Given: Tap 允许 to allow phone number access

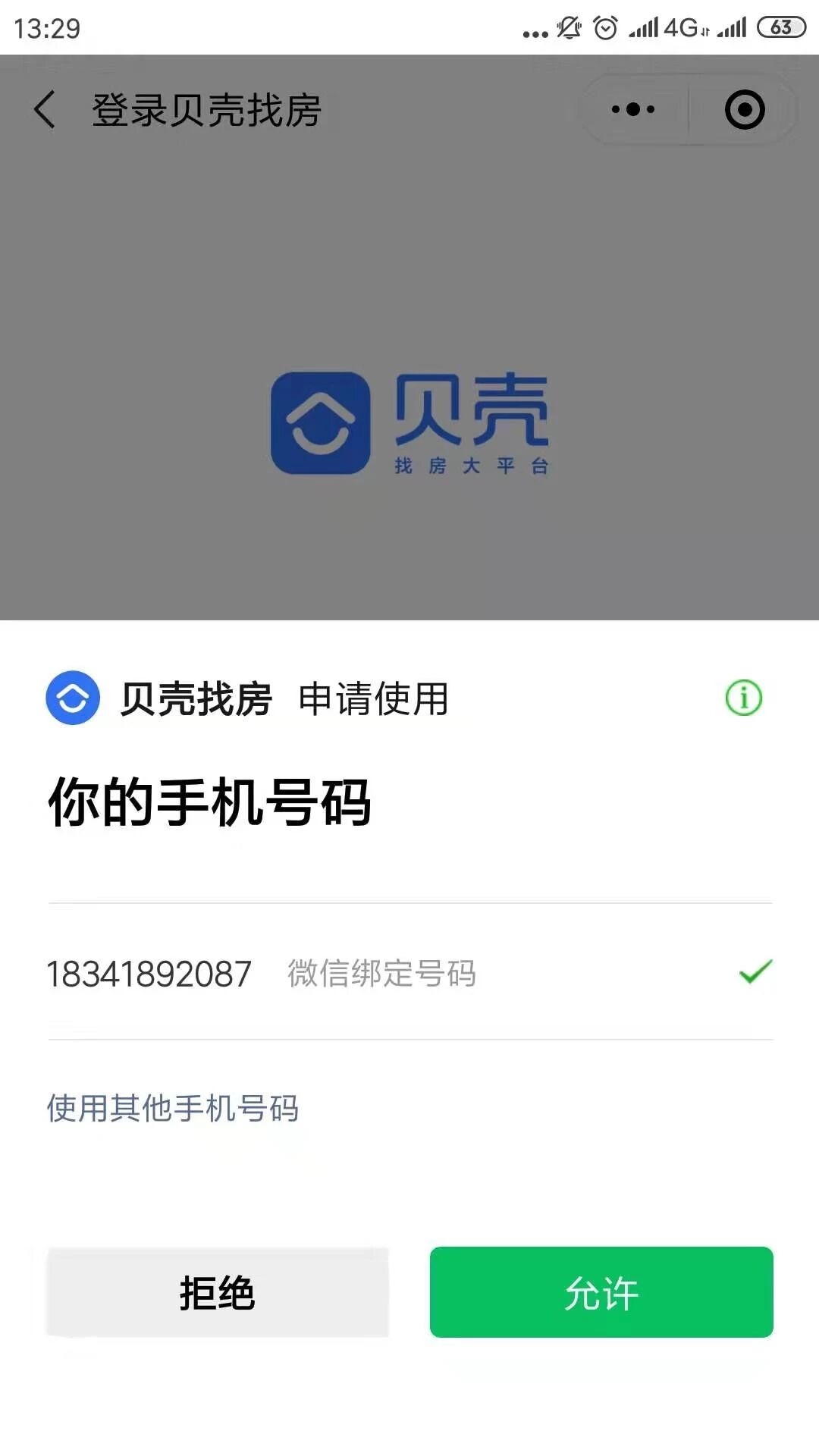Looking at the screenshot, I should point(601,1292).
